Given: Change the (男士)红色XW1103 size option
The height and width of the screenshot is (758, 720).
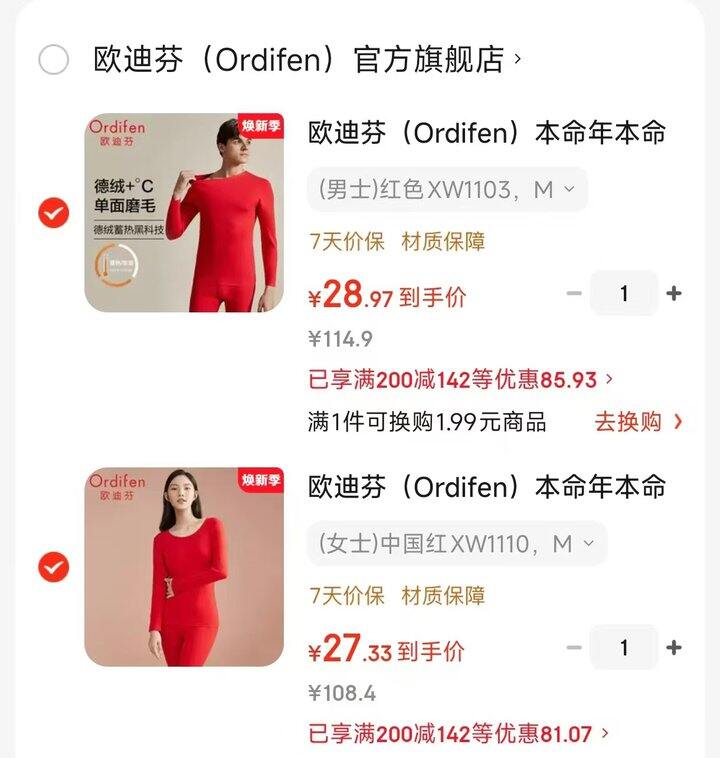Looking at the screenshot, I should 446,190.
